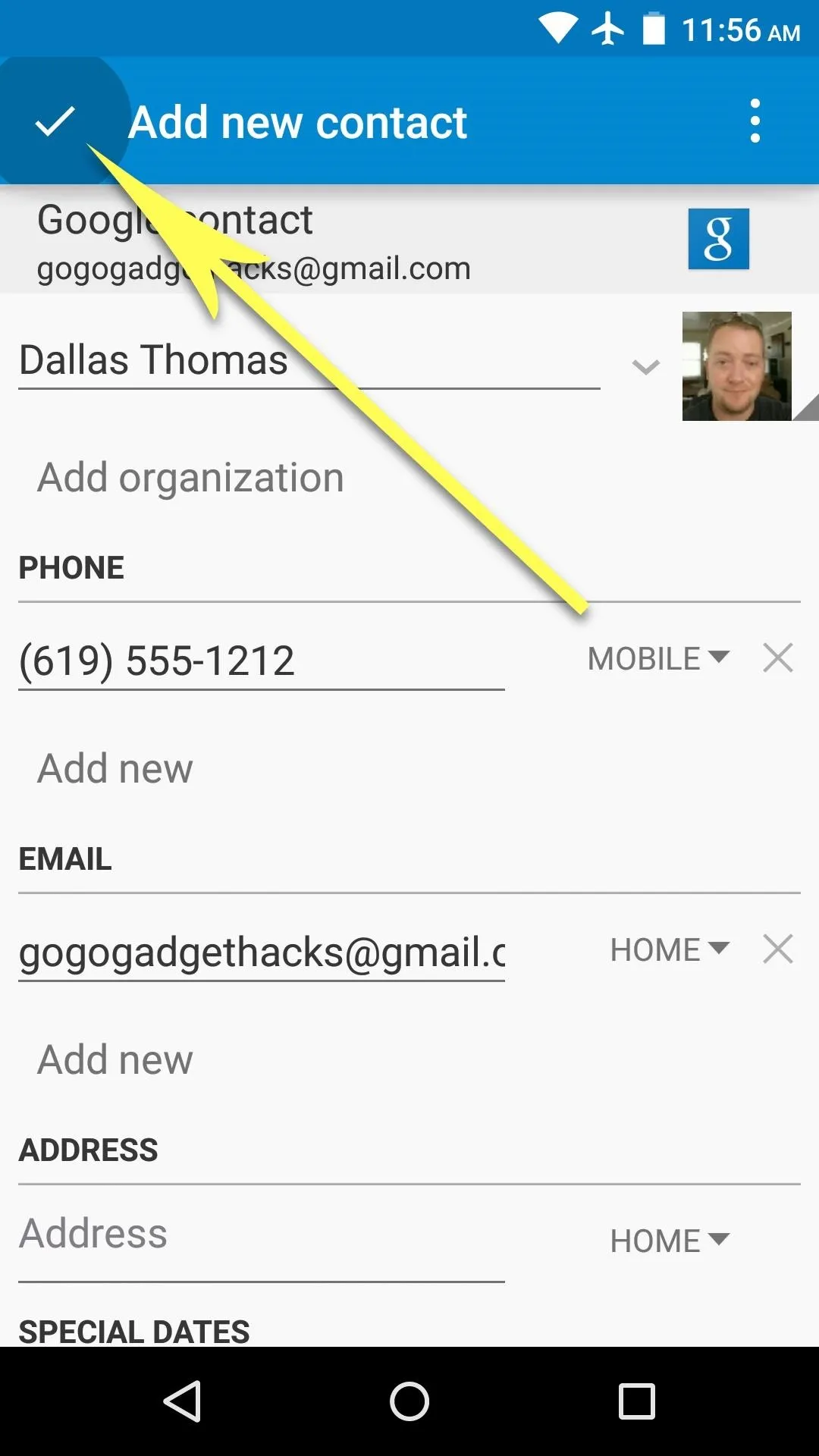Add new phone number
This screenshot has width=819, height=1456.
tap(115, 769)
